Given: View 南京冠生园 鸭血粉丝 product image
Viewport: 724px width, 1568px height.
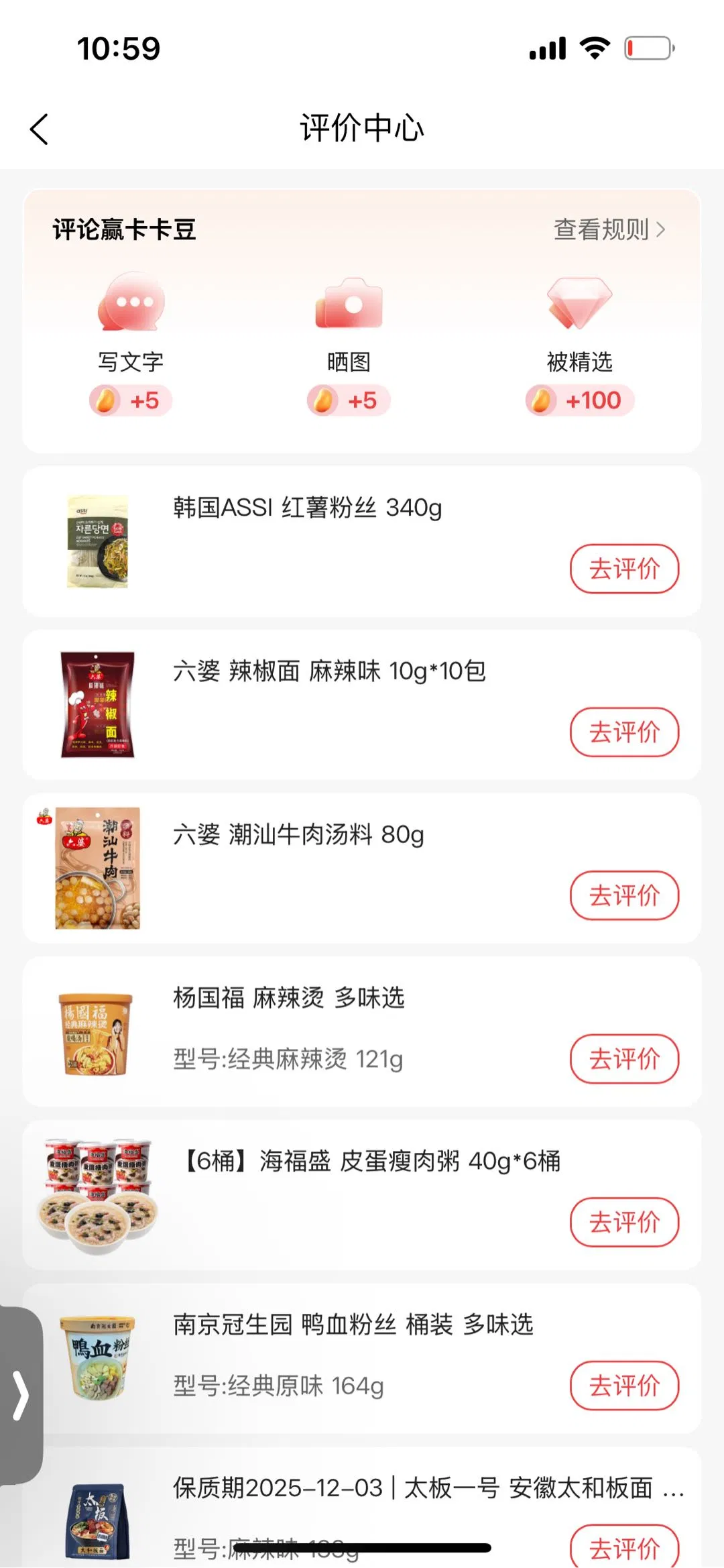Looking at the screenshot, I should (x=98, y=1359).
